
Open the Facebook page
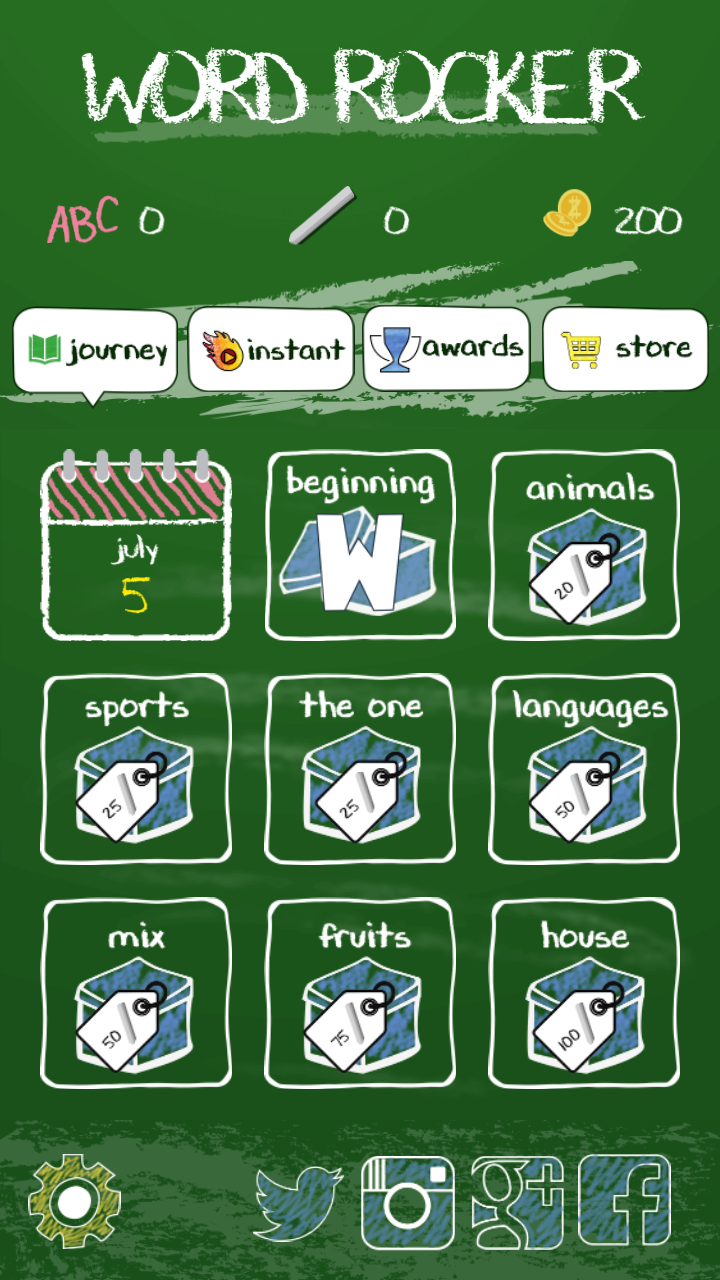625,1203
